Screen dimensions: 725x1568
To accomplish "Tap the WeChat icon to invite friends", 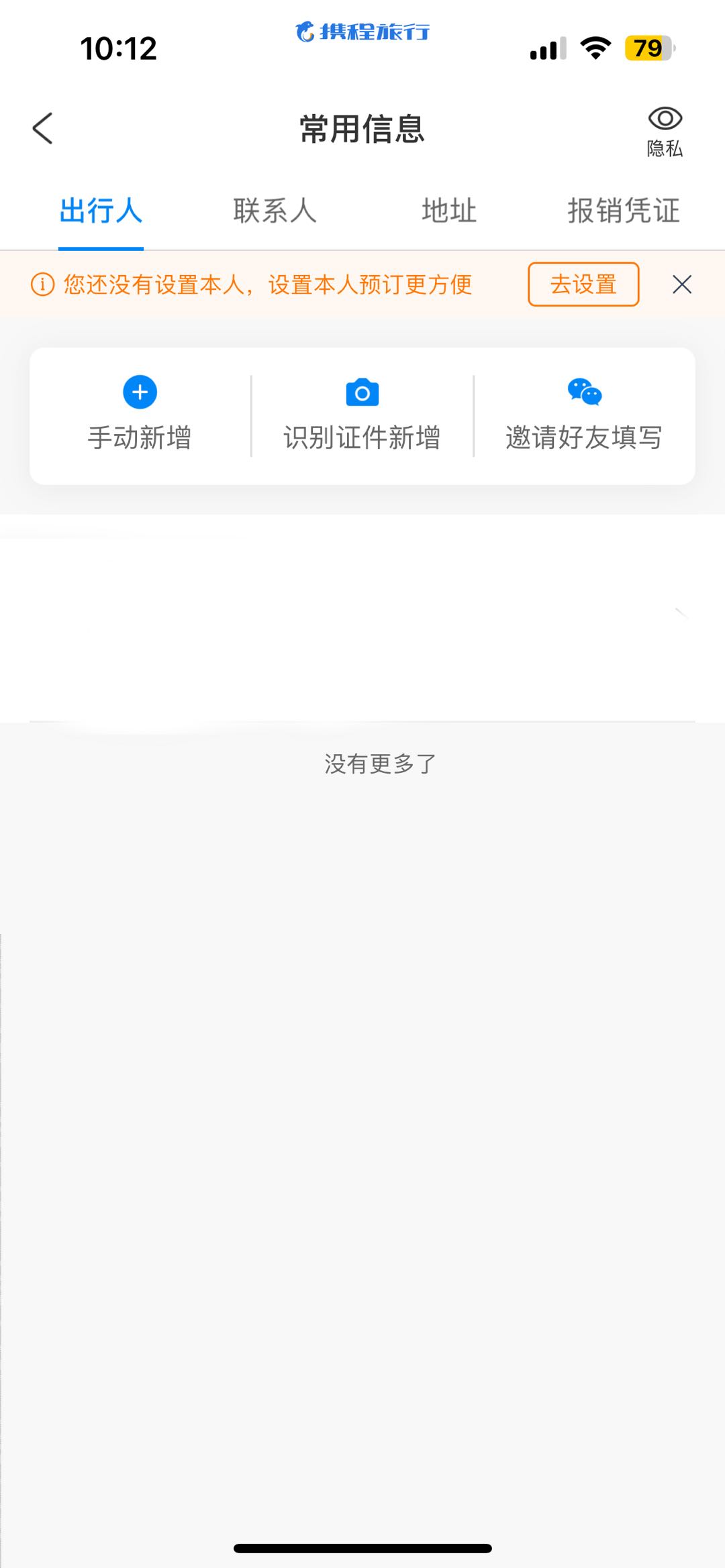I will [584, 393].
